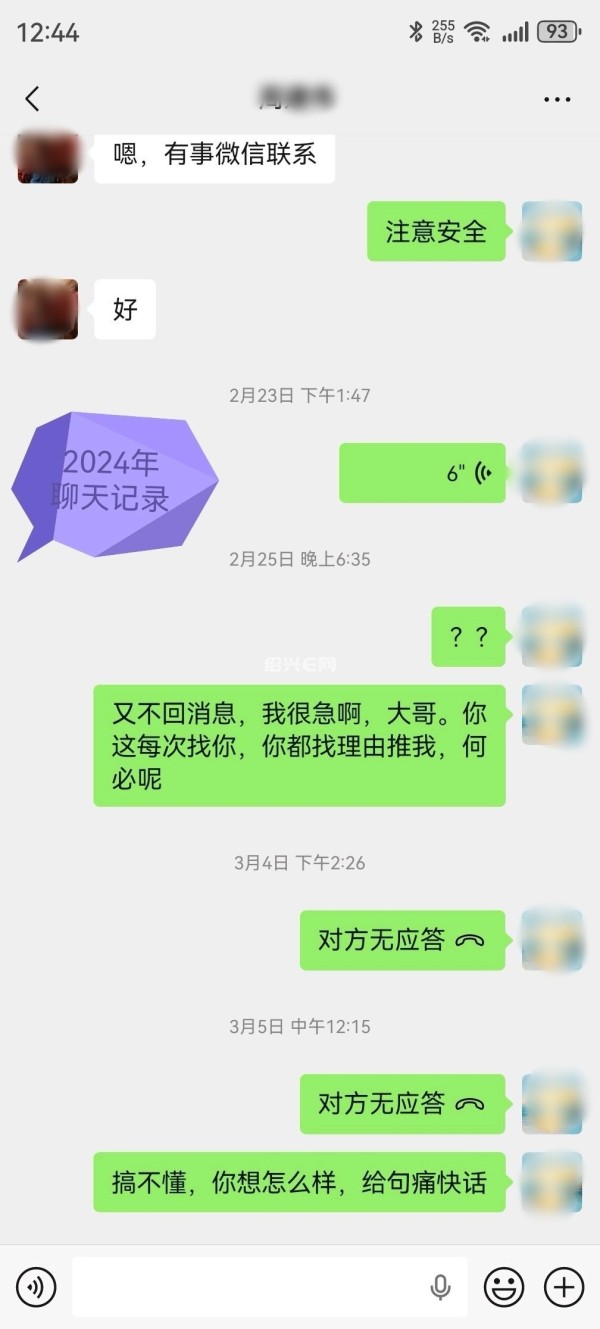Open my avatar next to "注意安全"
The image size is (600, 1329).
[552, 232]
